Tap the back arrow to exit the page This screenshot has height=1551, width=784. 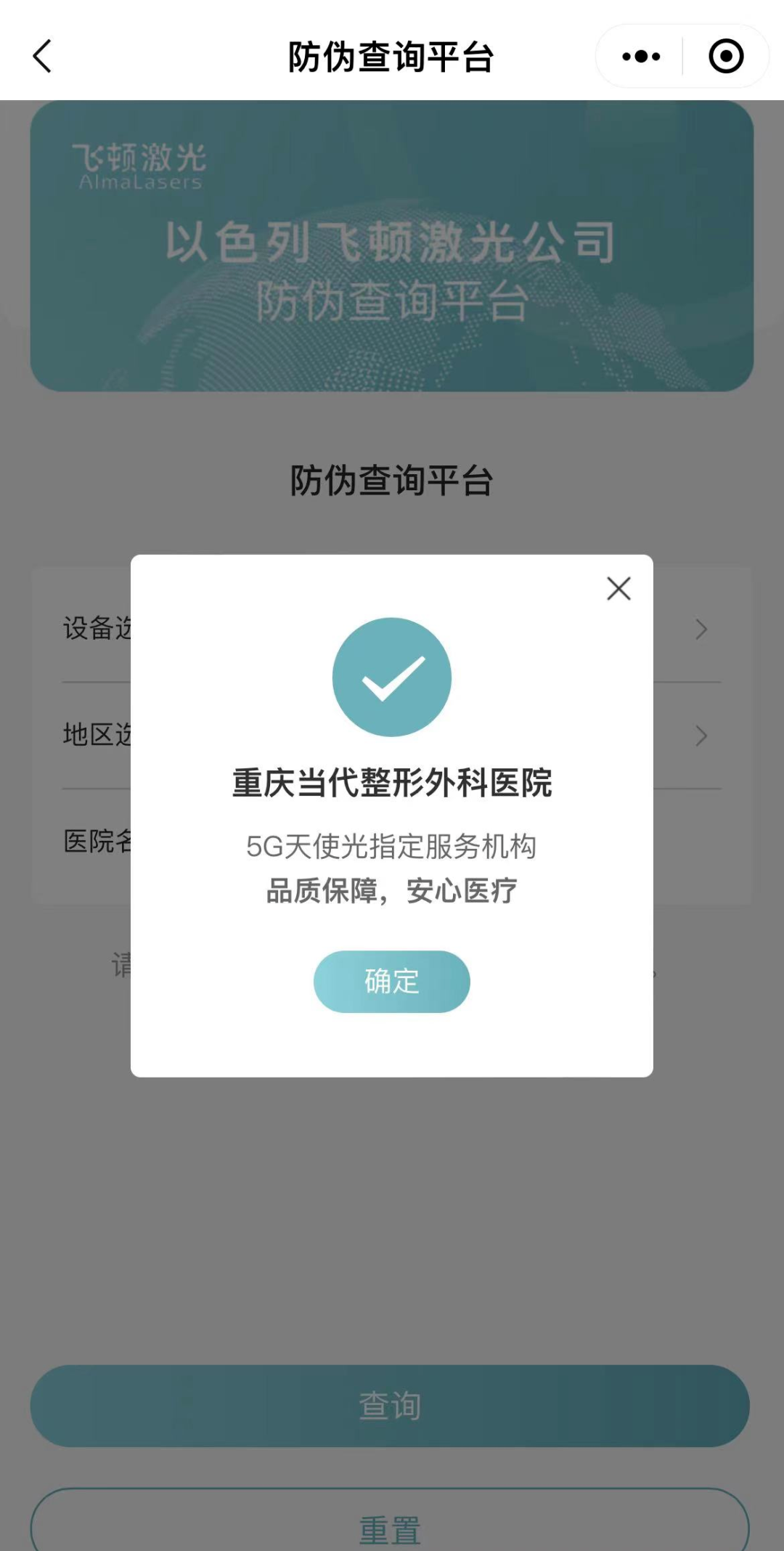coord(41,57)
